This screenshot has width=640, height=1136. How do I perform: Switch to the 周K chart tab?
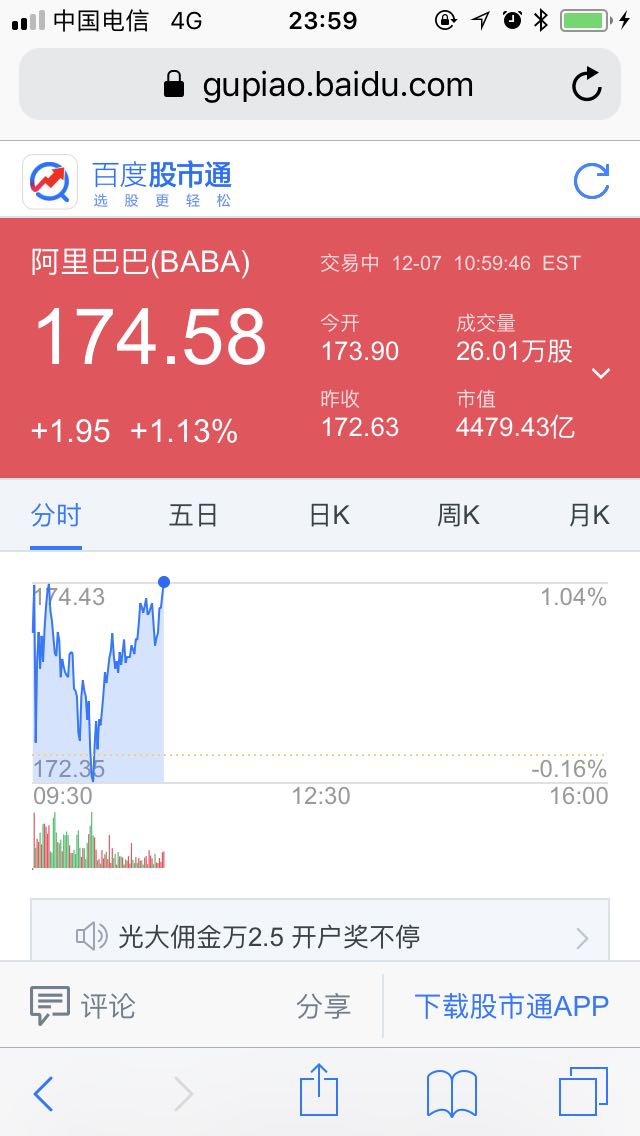(458, 516)
